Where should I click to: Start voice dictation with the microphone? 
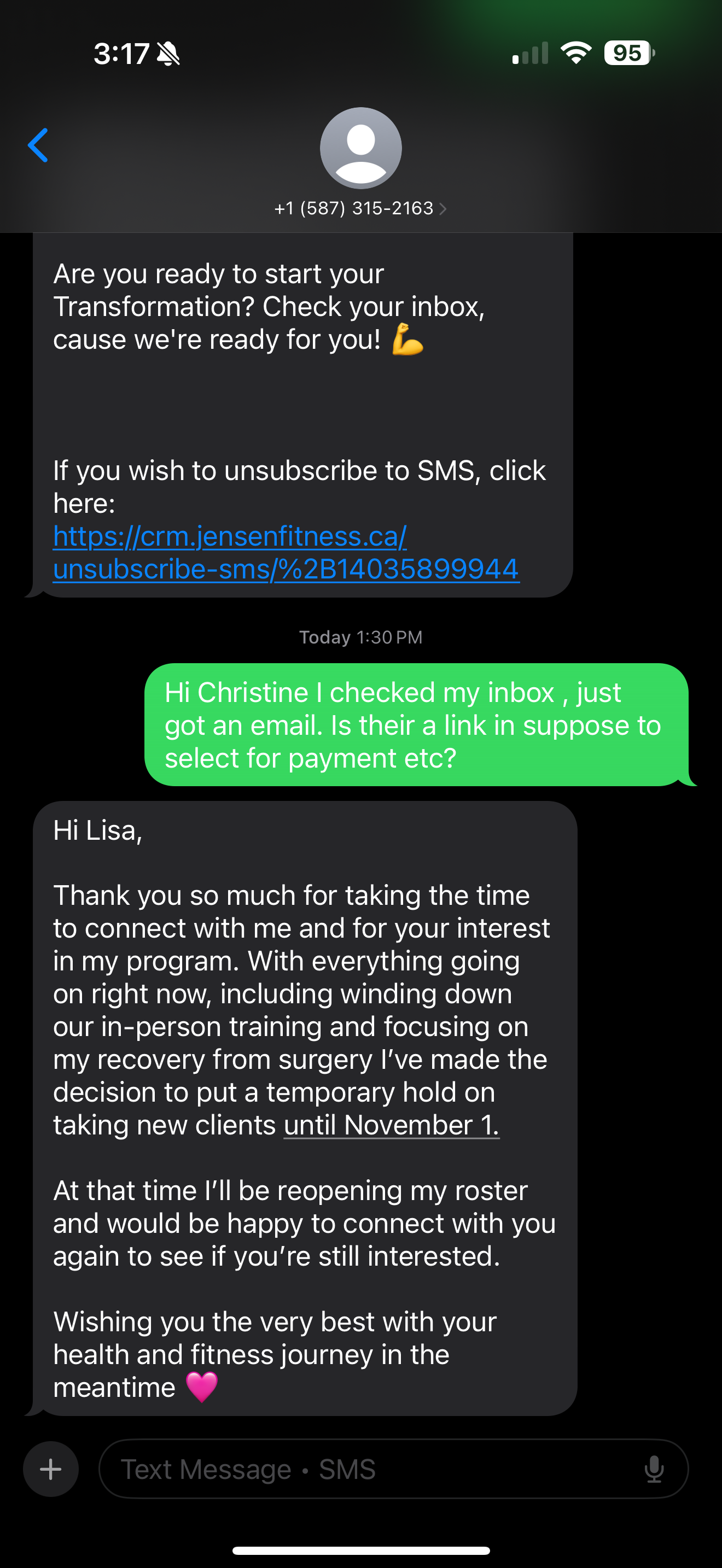pos(654,1469)
